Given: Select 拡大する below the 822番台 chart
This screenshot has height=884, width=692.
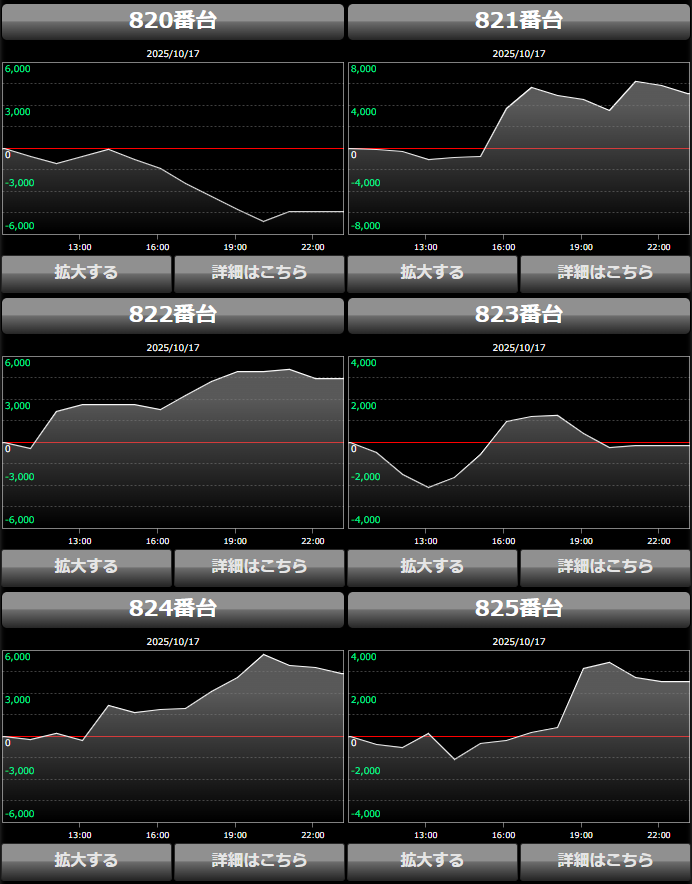Looking at the screenshot, I should pos(86,566).
